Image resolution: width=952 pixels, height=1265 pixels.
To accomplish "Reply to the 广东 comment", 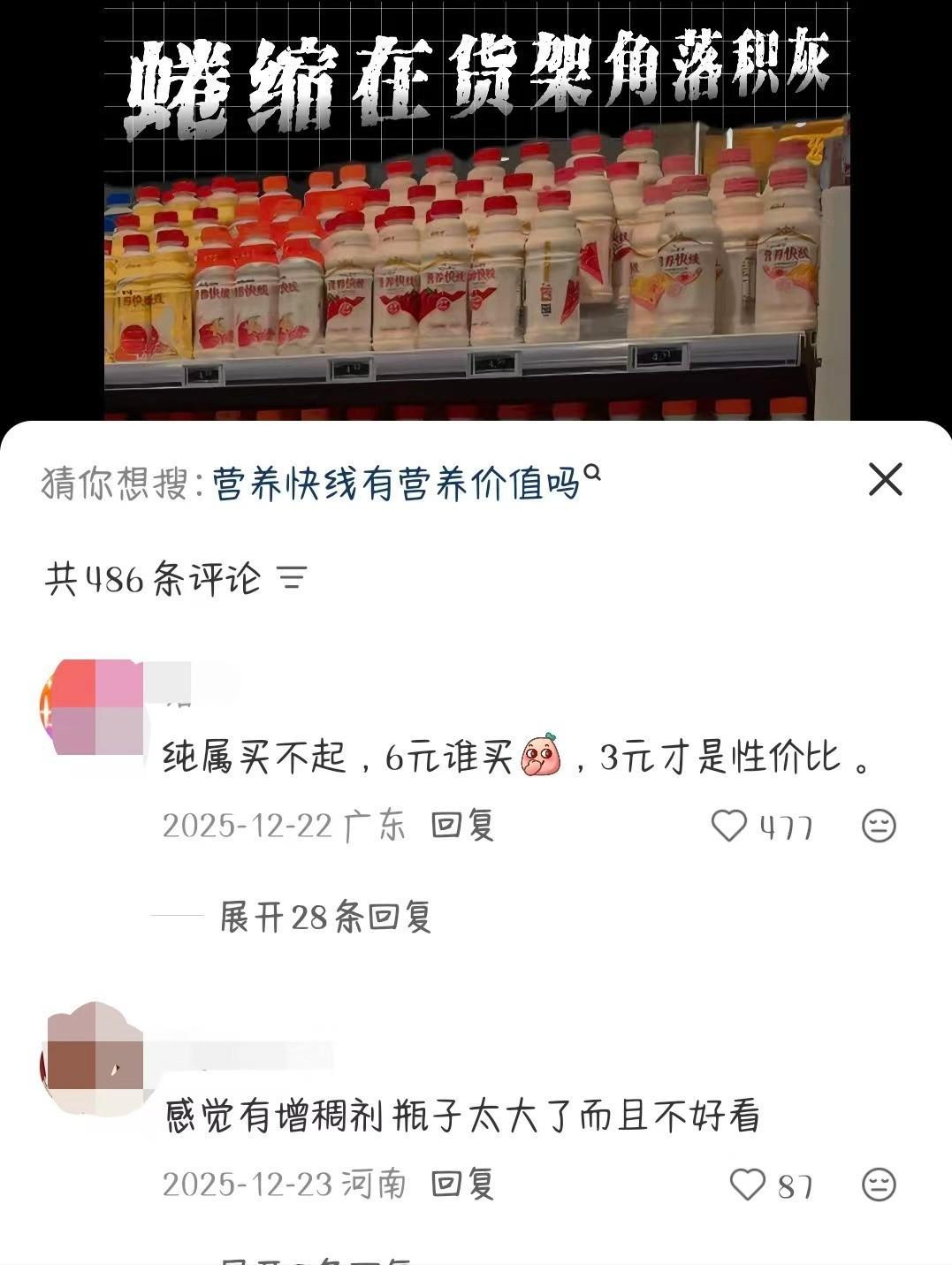I will coord(462,825).
